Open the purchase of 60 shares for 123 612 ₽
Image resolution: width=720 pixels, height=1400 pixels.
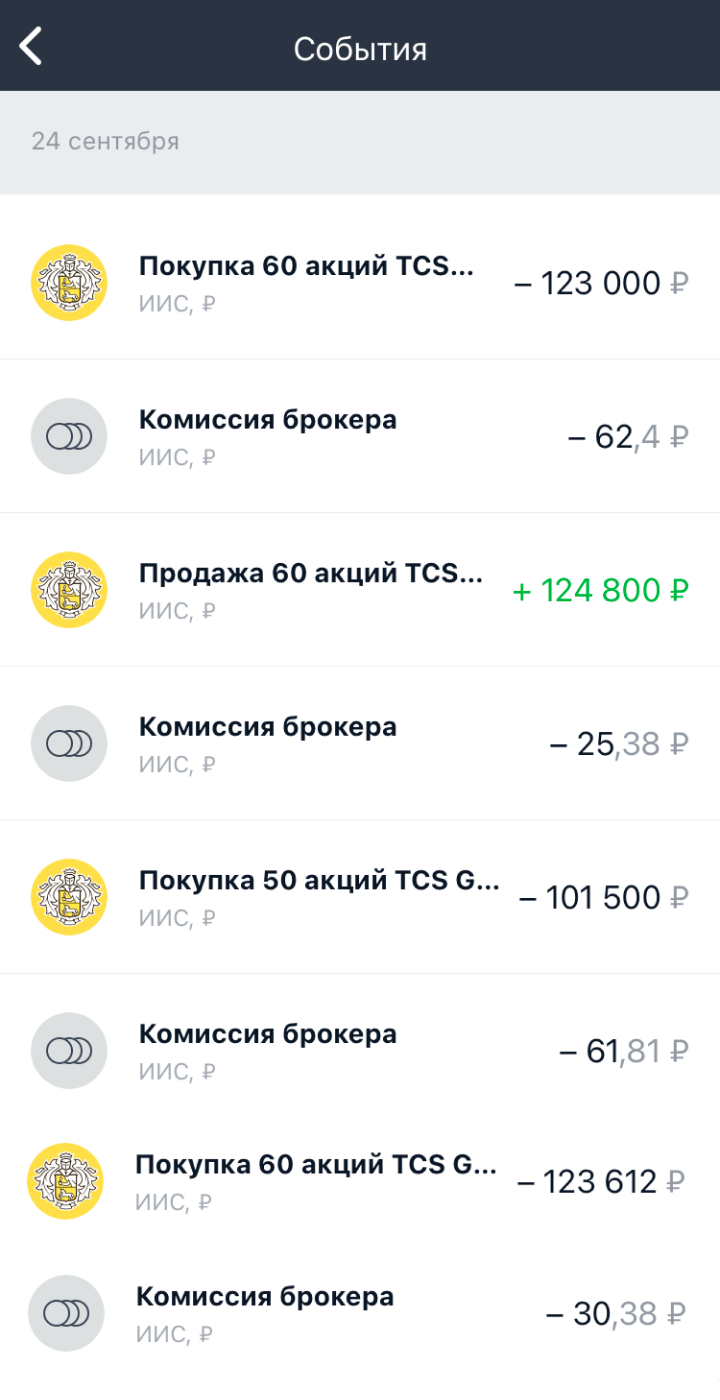pyautogui.click(x=360, y=1181)
